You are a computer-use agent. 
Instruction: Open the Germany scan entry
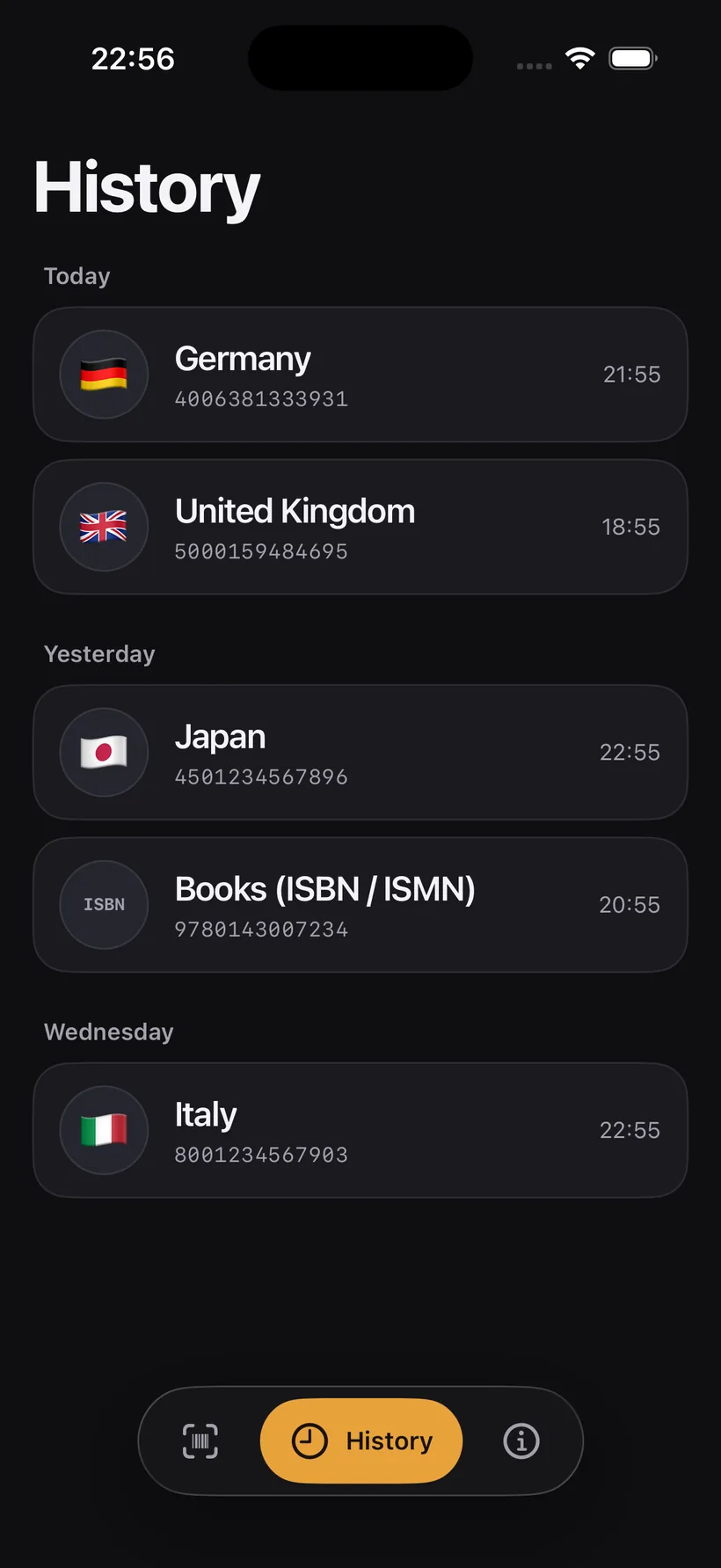[360, 375]
